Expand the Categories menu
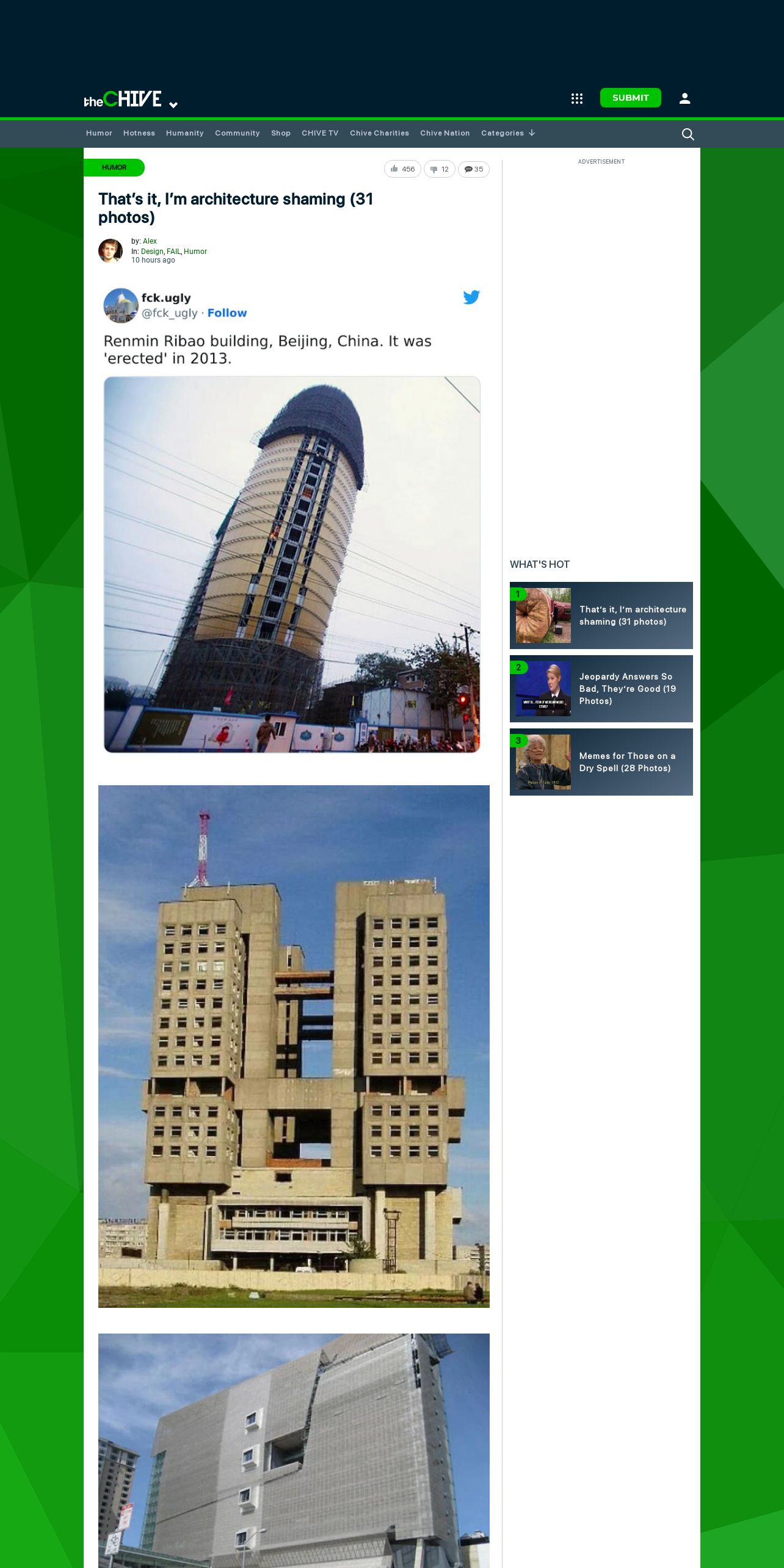784x1568 pixels. click(x=507, y=133)
